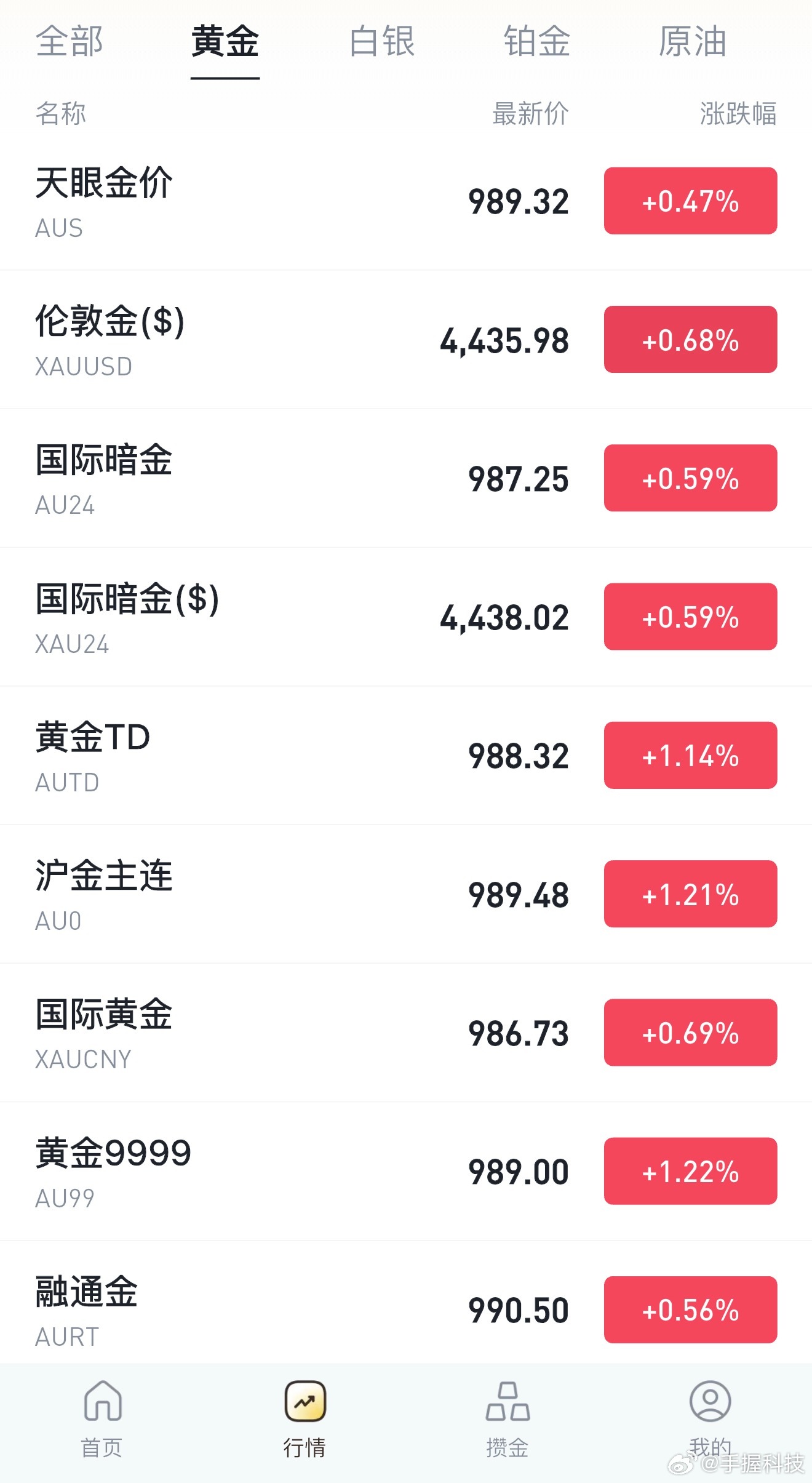This screenshot has height=1483, width=812.
Task: Tap the +1.21% badge for 沪金主连
Action: (690, 895)
